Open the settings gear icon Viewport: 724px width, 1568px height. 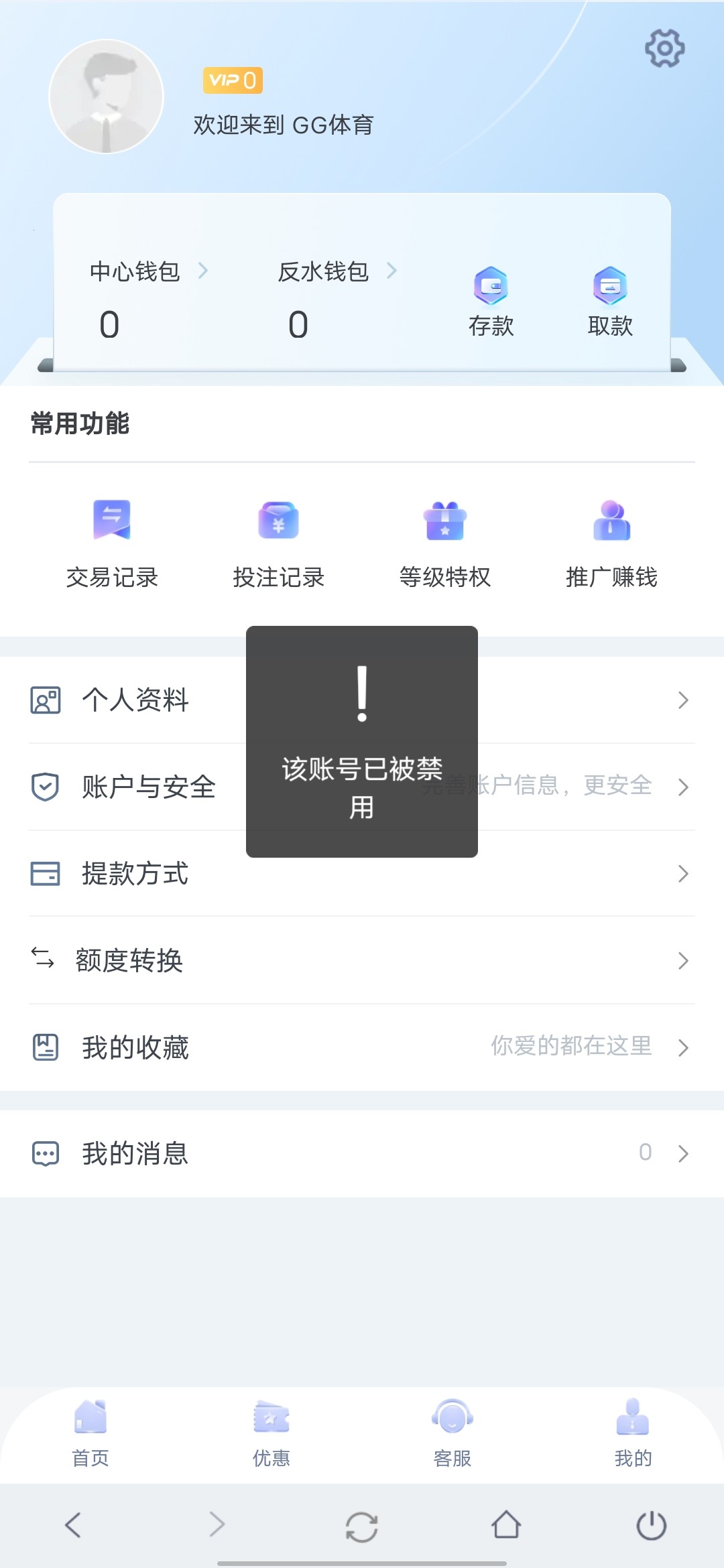point(664,48)
